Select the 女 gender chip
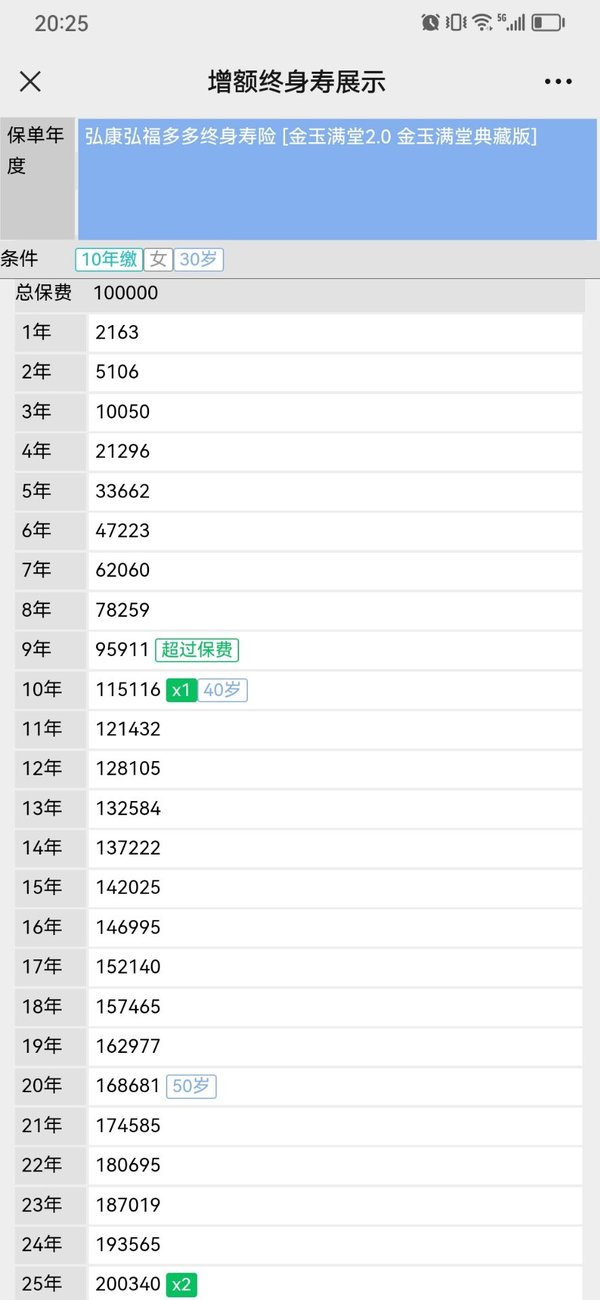The height and width of the screenshot is (1300, 600). point(158,260)
